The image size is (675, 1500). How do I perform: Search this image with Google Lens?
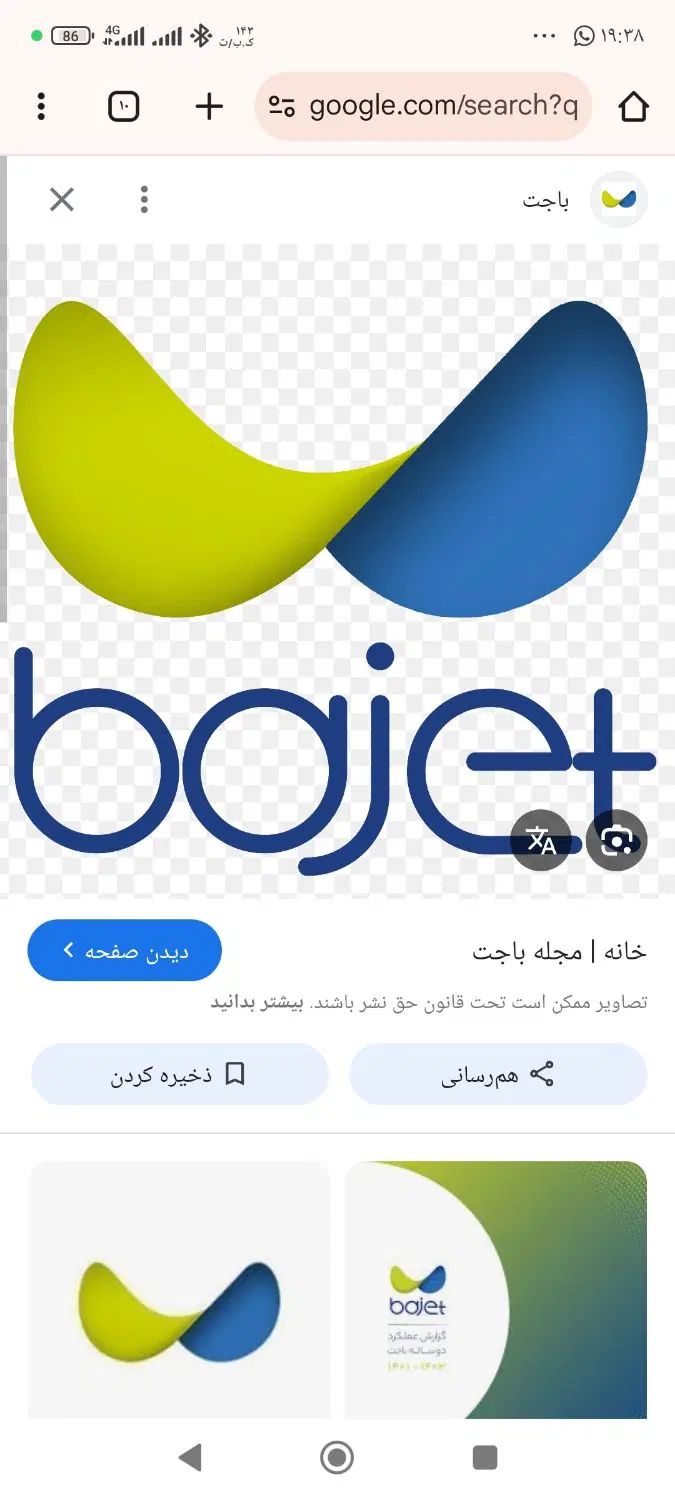(x=617, y=840)
